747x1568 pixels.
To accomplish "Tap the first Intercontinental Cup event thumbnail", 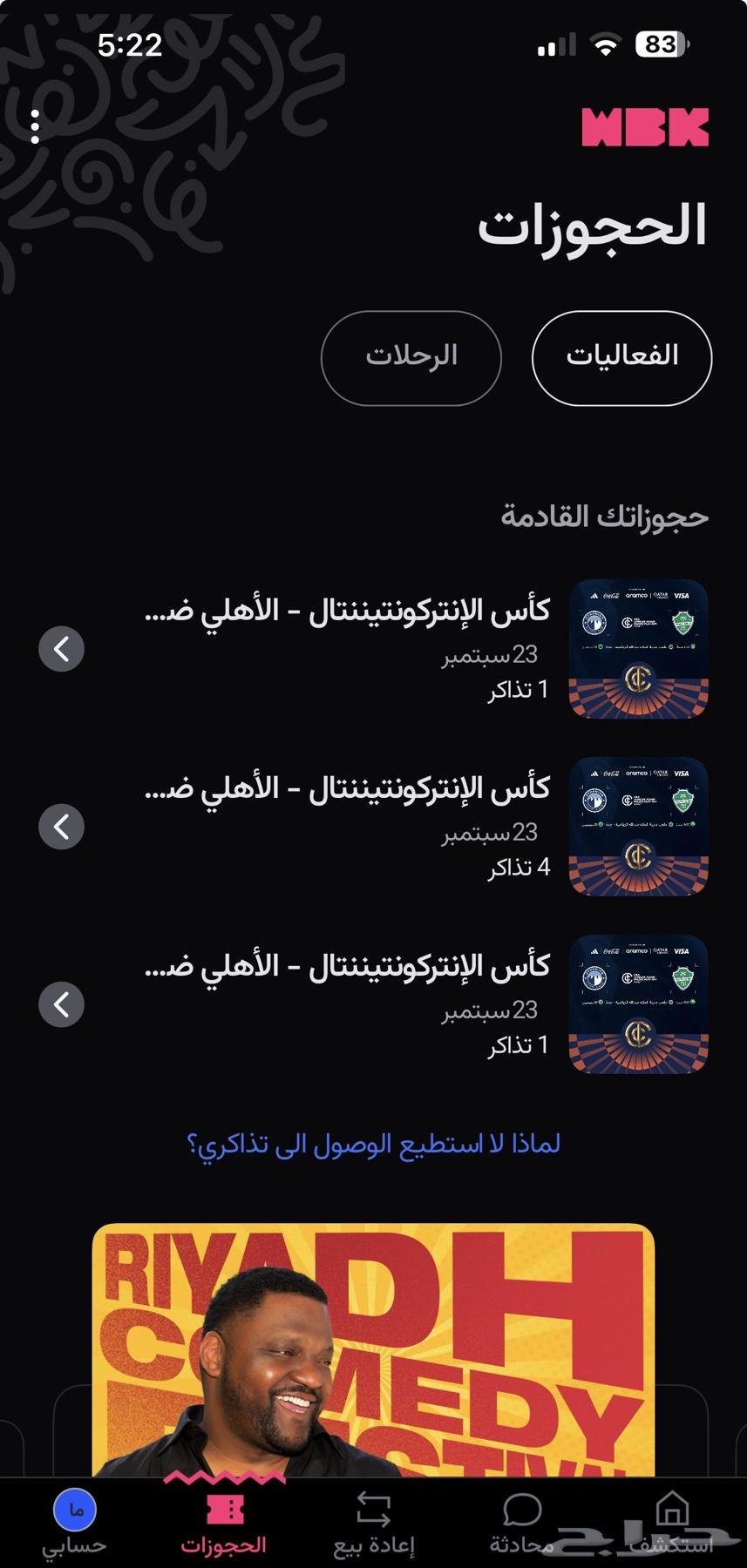I will click(x=638, y=649).
